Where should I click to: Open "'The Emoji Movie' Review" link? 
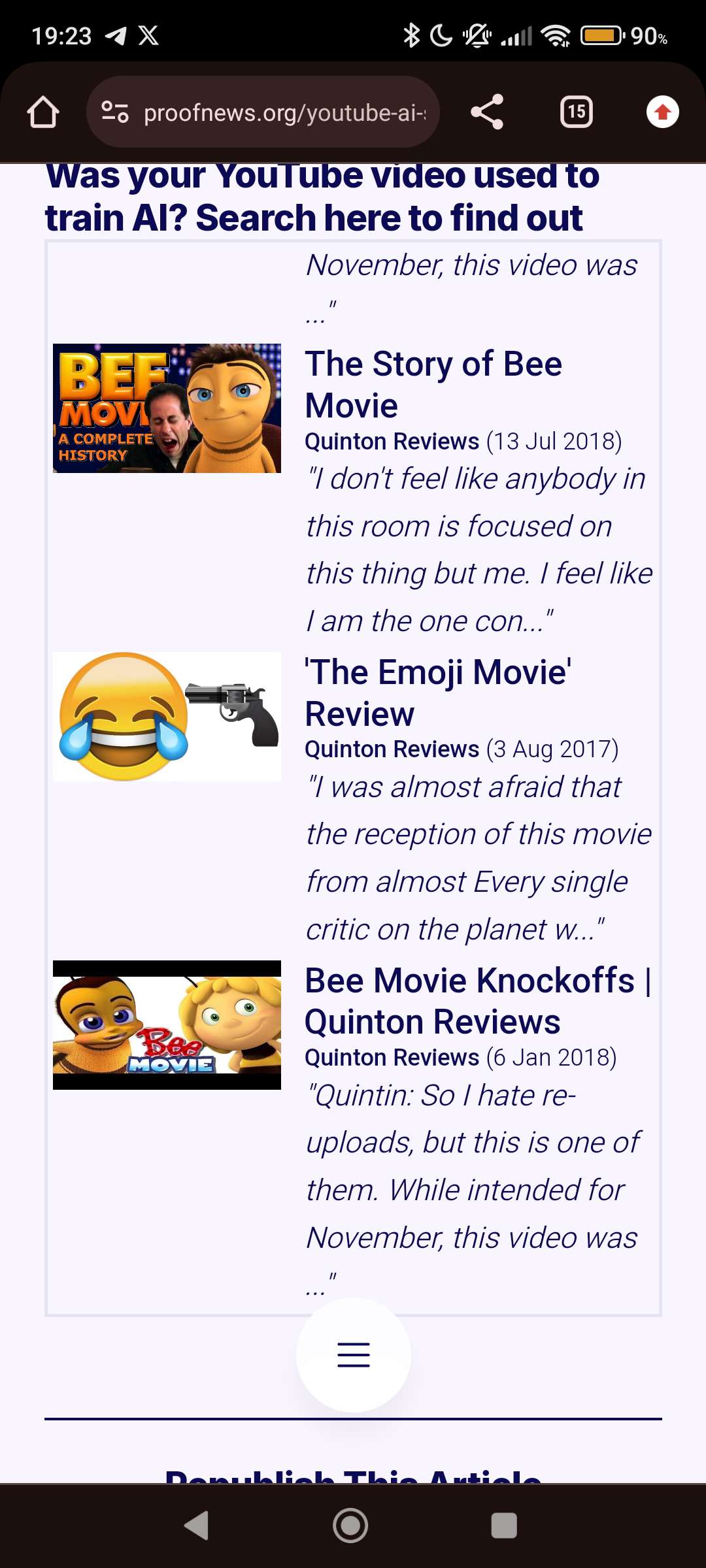(438, 693)
